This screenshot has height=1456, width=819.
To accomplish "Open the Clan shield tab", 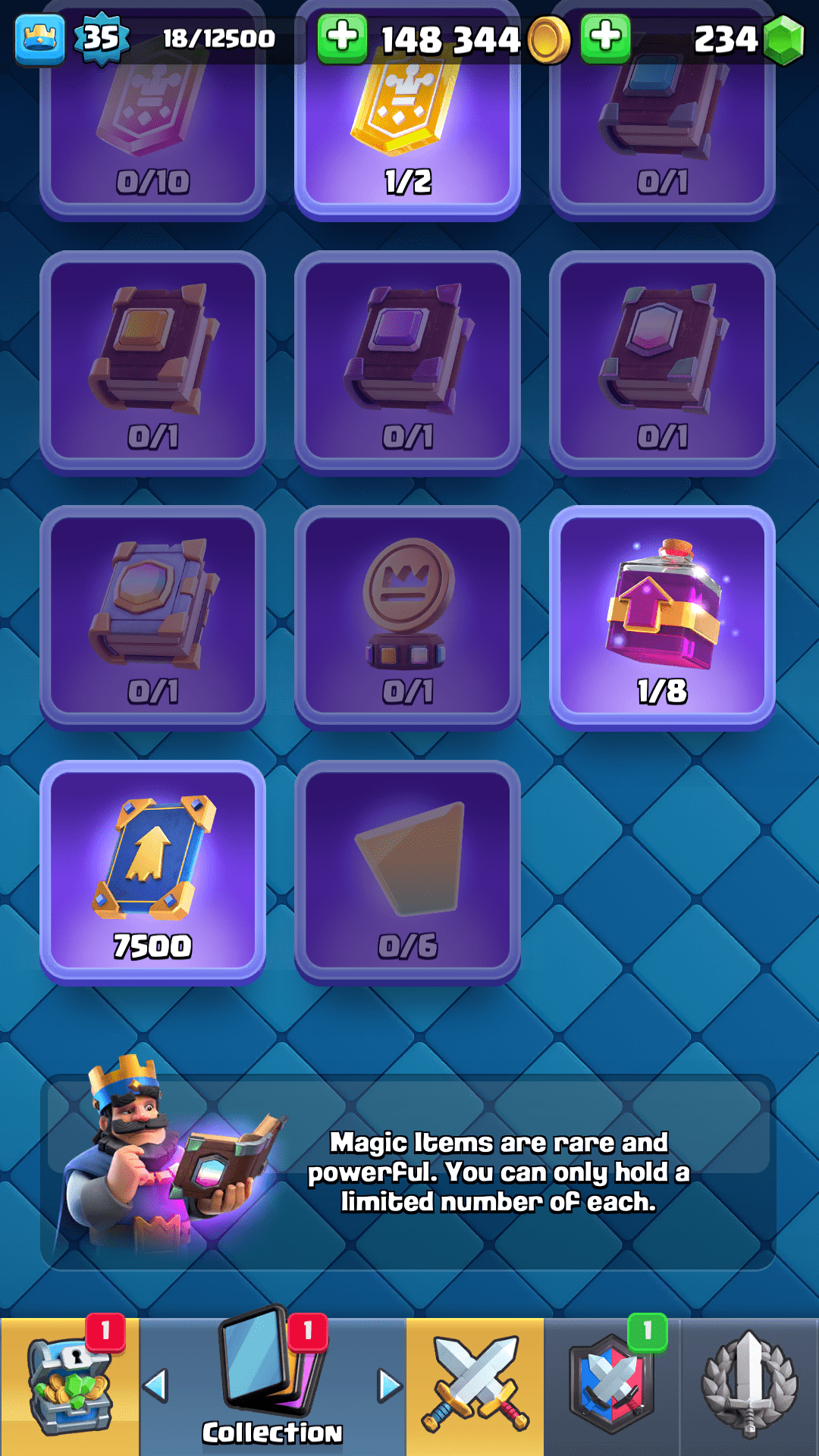I will click(611, 1386).
